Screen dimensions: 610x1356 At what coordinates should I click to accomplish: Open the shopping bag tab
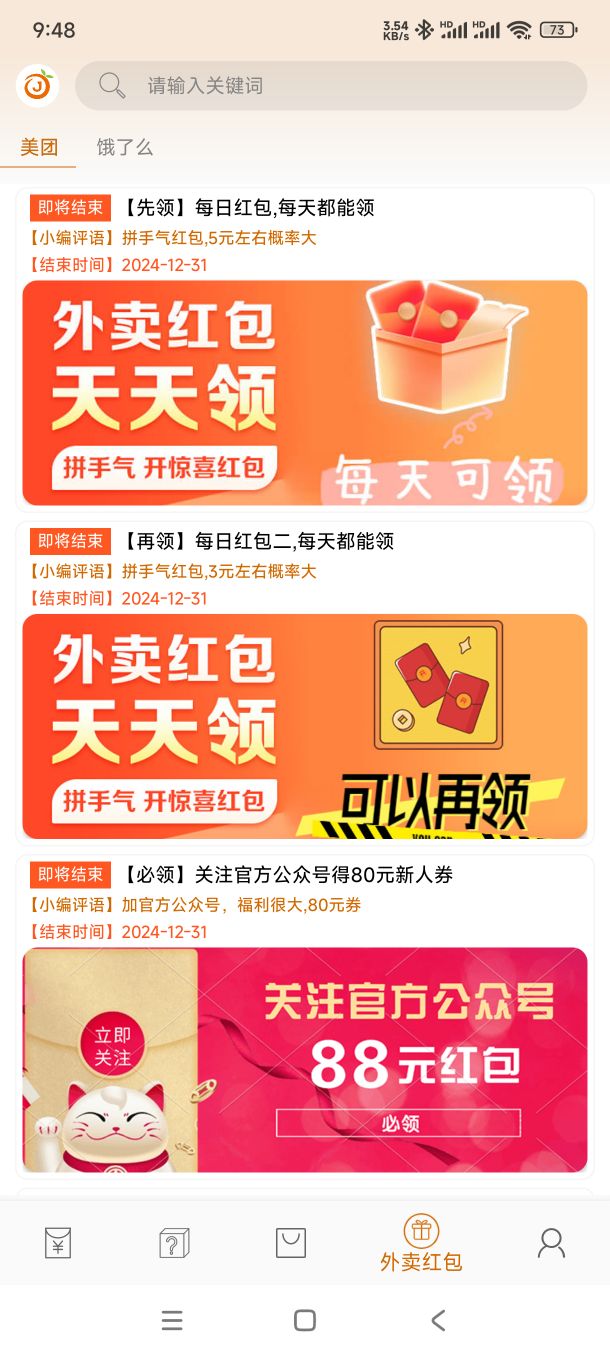(291, 1243)
